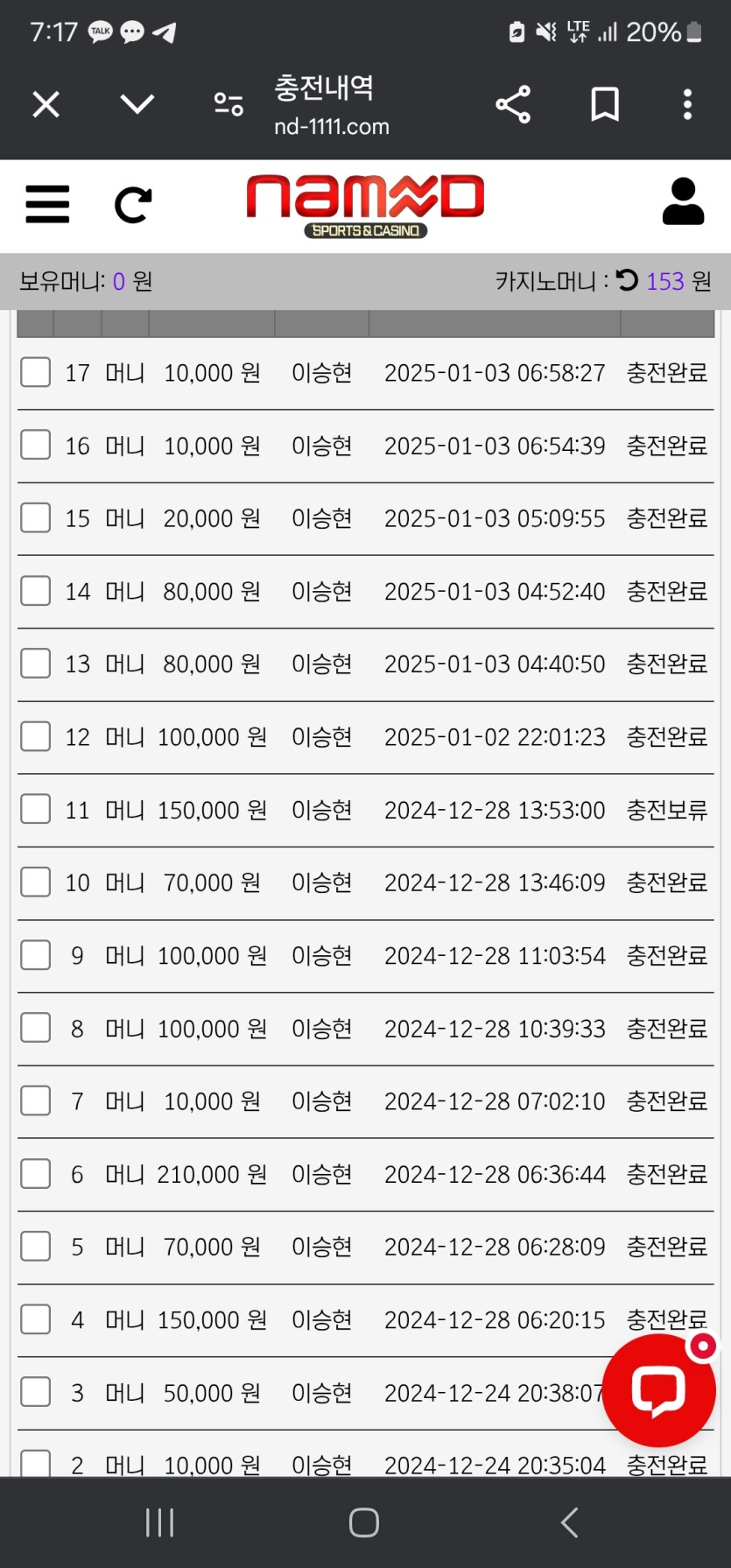Check the box for entry 17
731x1568 pixels.
coord(36,372)
